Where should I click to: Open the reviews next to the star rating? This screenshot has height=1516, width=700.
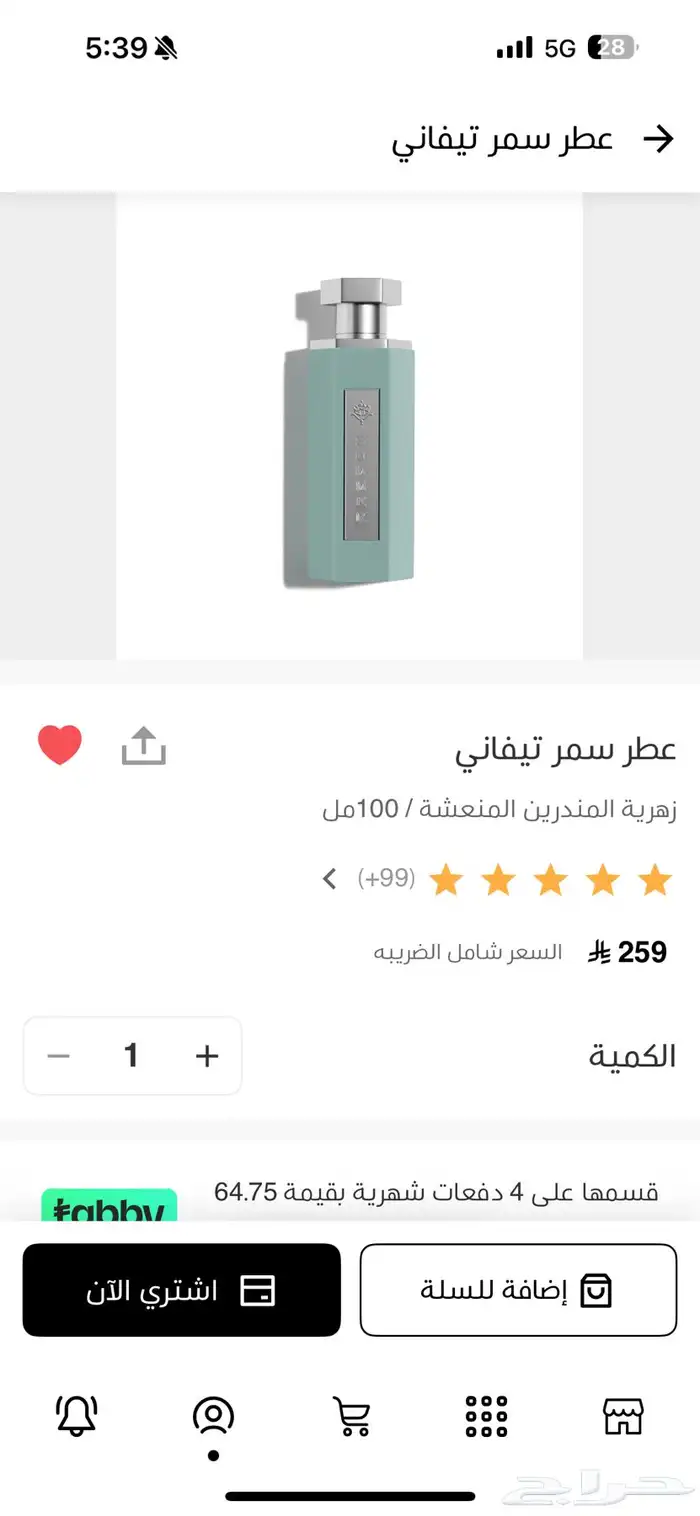(x=329, y=879)
